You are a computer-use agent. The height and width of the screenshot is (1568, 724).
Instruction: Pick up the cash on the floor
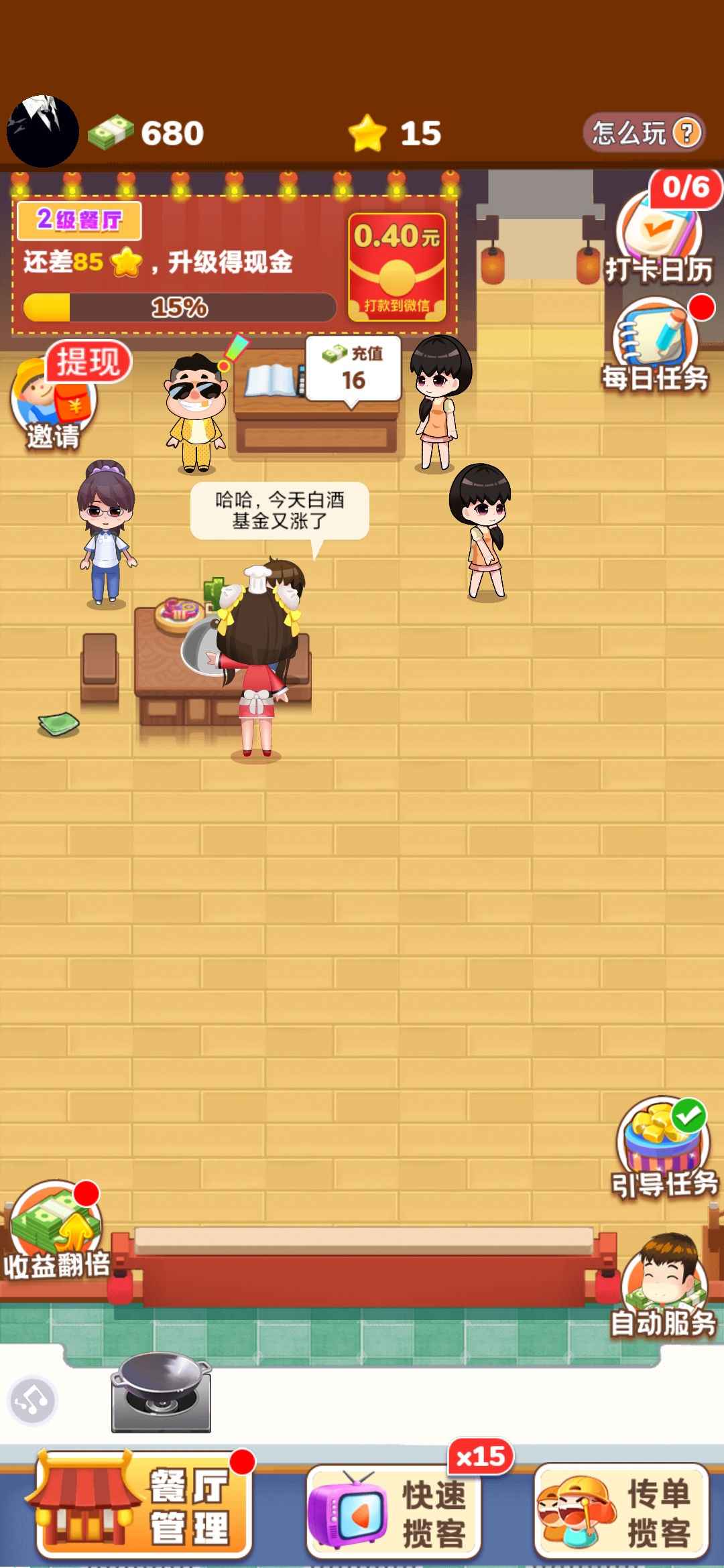tap(58, 723)
